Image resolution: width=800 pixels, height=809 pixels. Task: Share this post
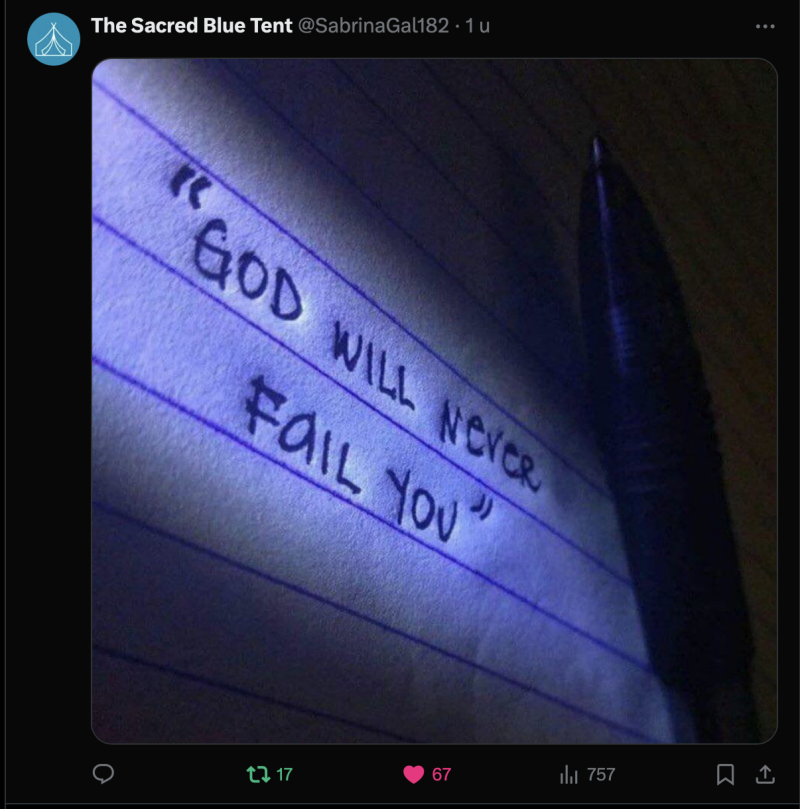point(765,774)
